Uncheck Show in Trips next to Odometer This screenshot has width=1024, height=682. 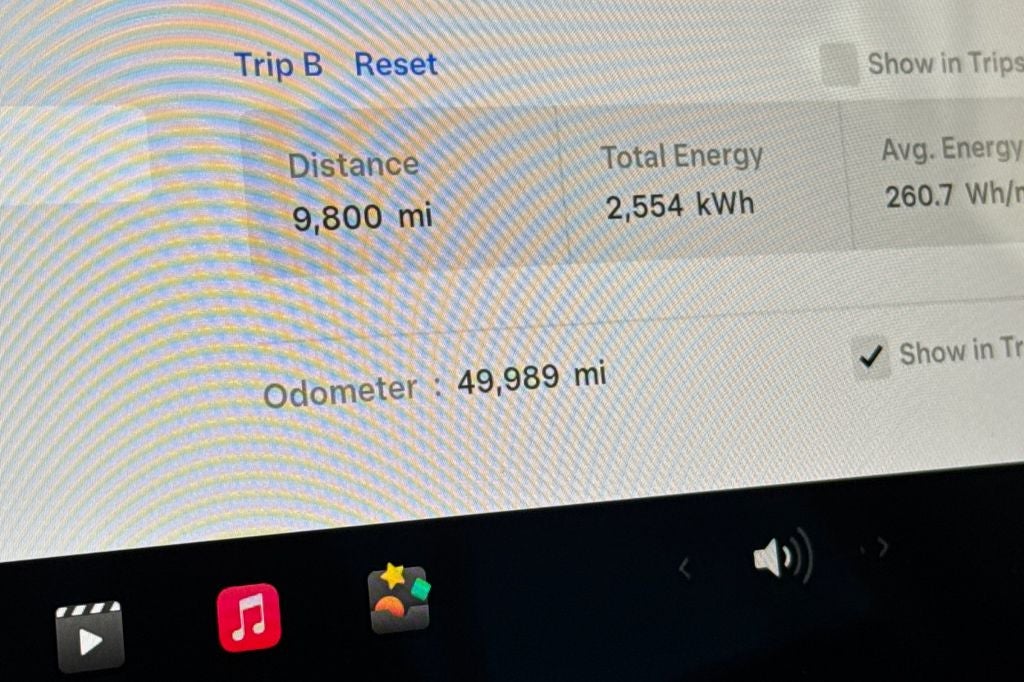[x=872, y=355]
